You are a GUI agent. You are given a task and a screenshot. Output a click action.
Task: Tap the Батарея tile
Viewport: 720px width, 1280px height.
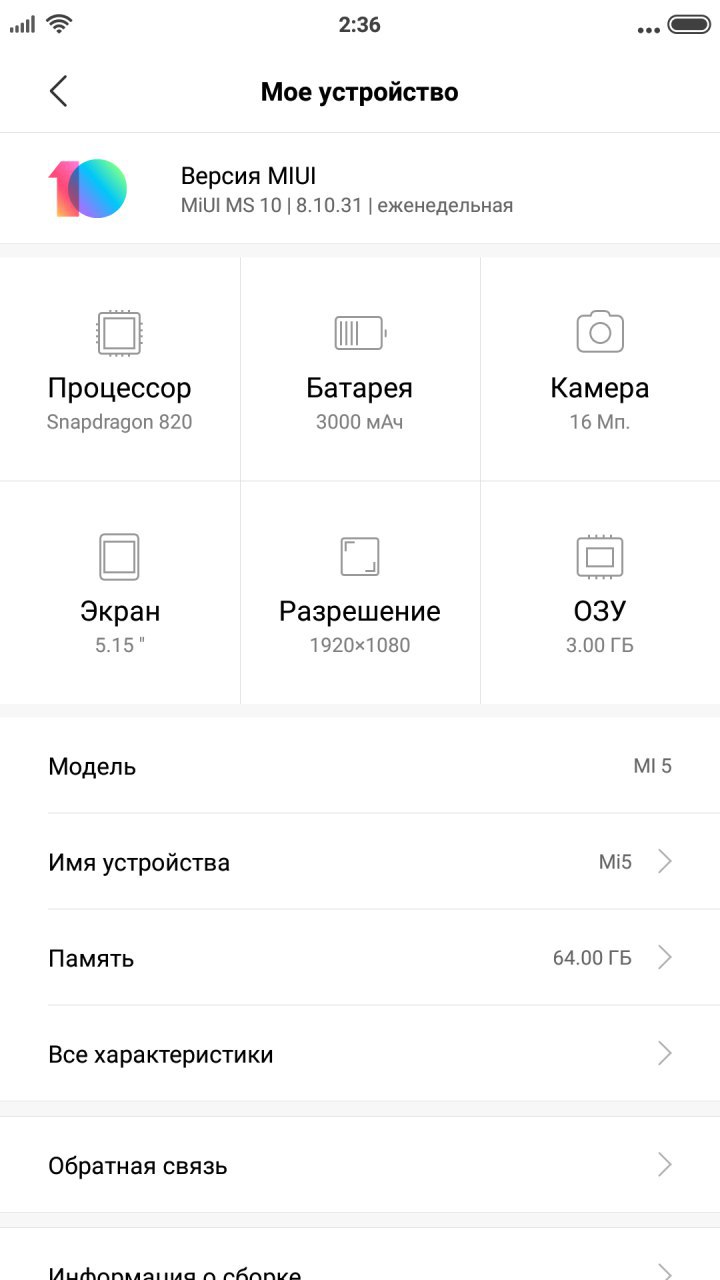click(360, 369)
